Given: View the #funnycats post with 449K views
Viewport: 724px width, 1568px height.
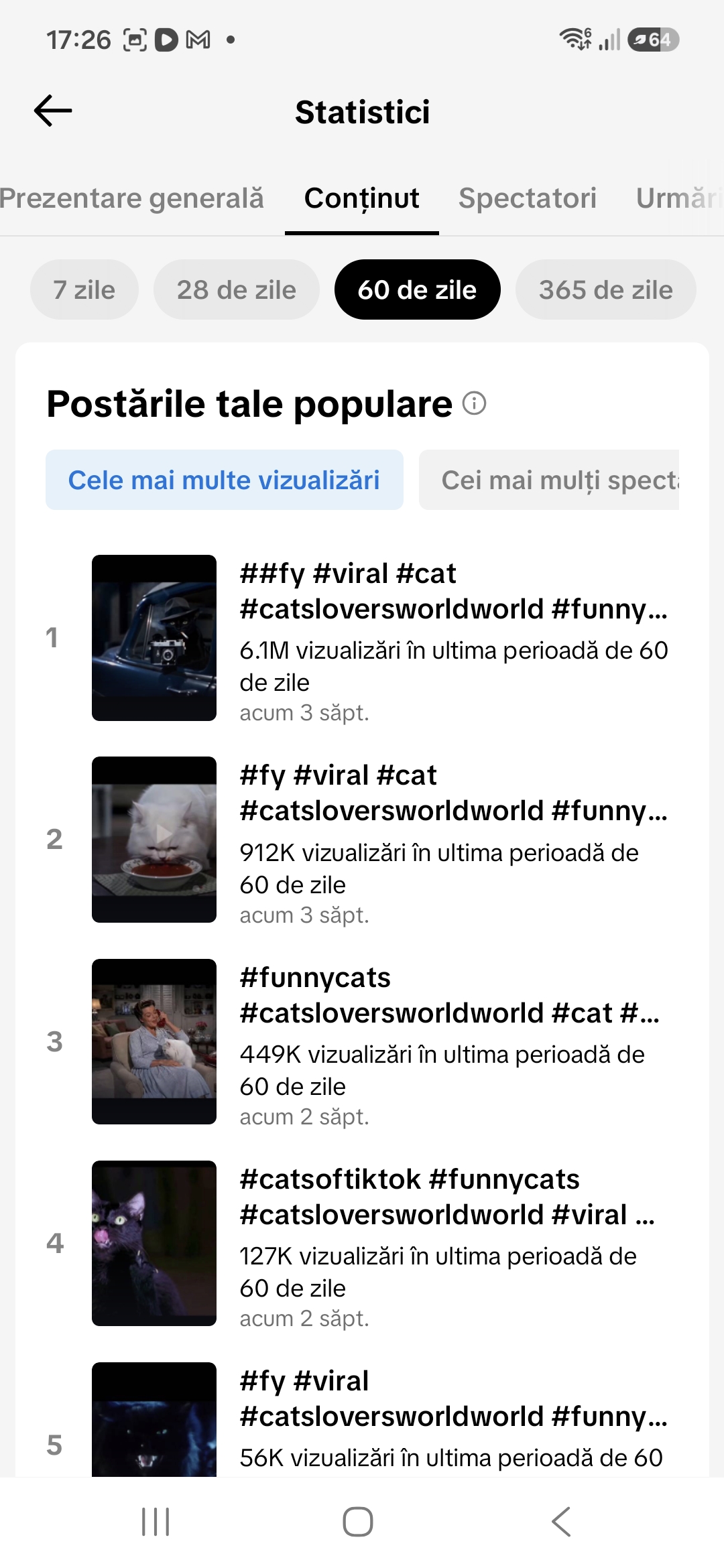Looking at the screenshot, I should [362, 1041].
